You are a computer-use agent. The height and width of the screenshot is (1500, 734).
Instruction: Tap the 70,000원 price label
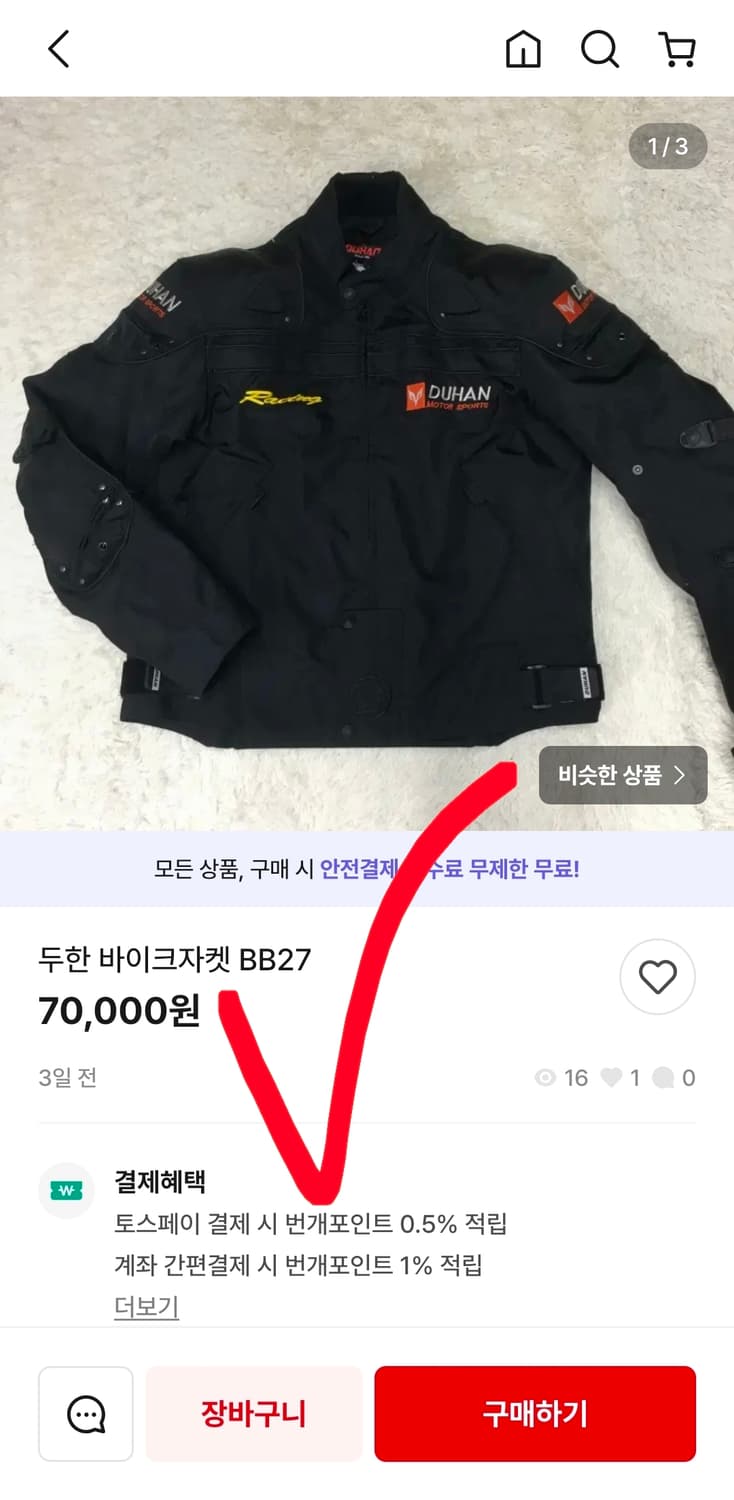[120, 1012]
